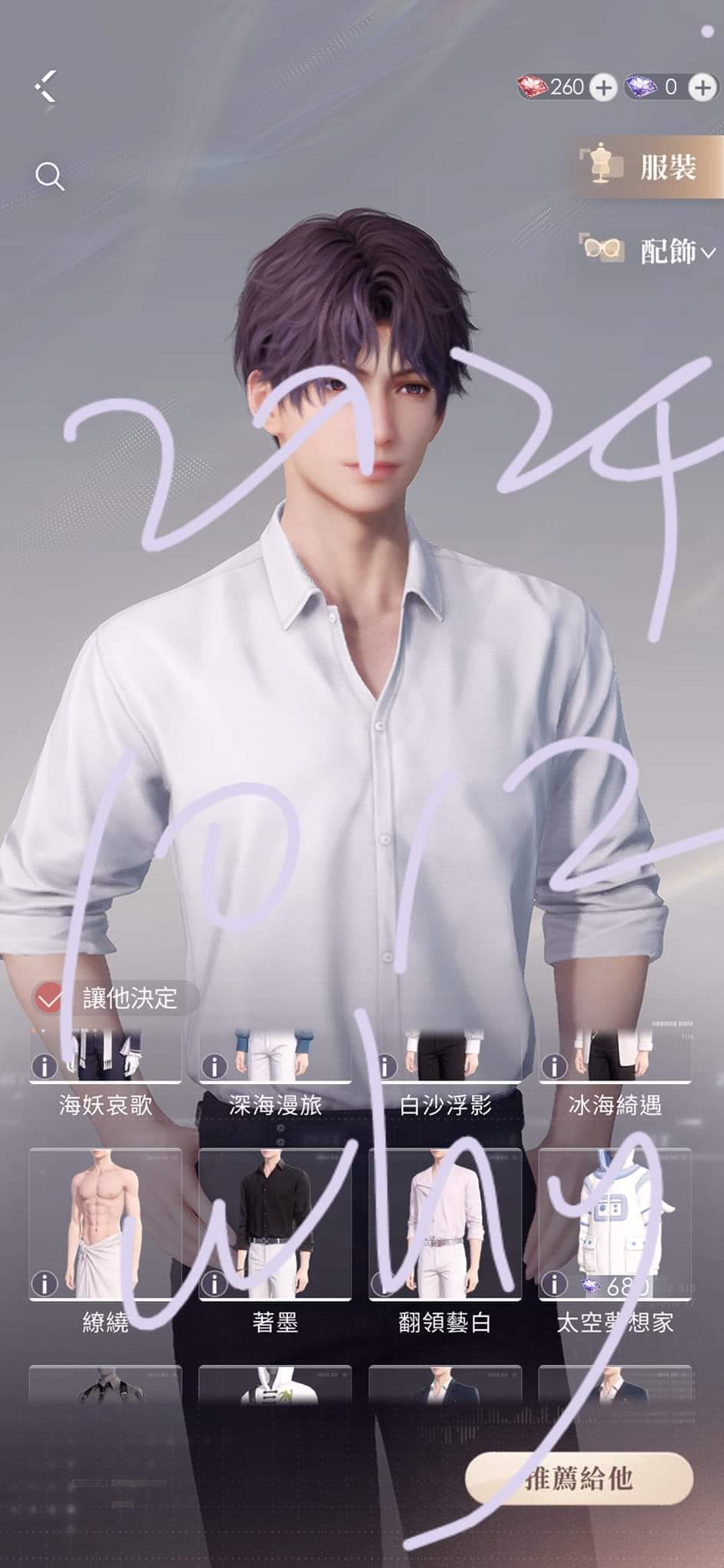724x1568 pixels.
Task: Add more purple diamonds with plus button
Action: click(x=702, y=87)
